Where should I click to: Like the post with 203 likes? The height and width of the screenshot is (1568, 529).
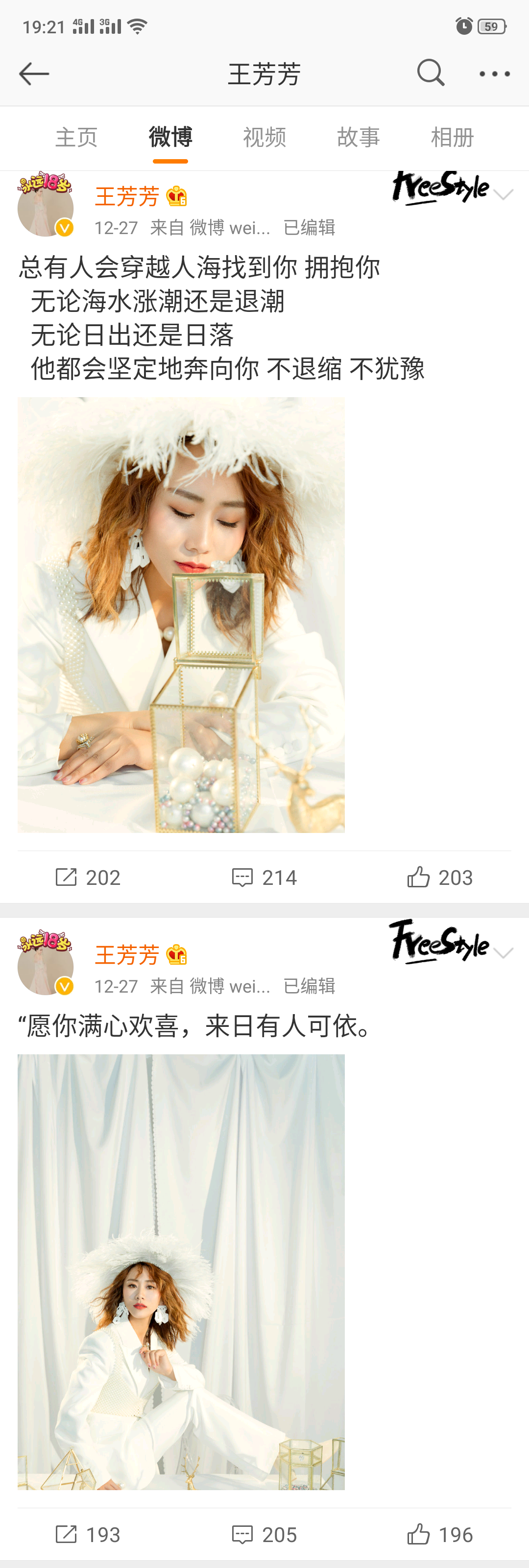(439, 877)
